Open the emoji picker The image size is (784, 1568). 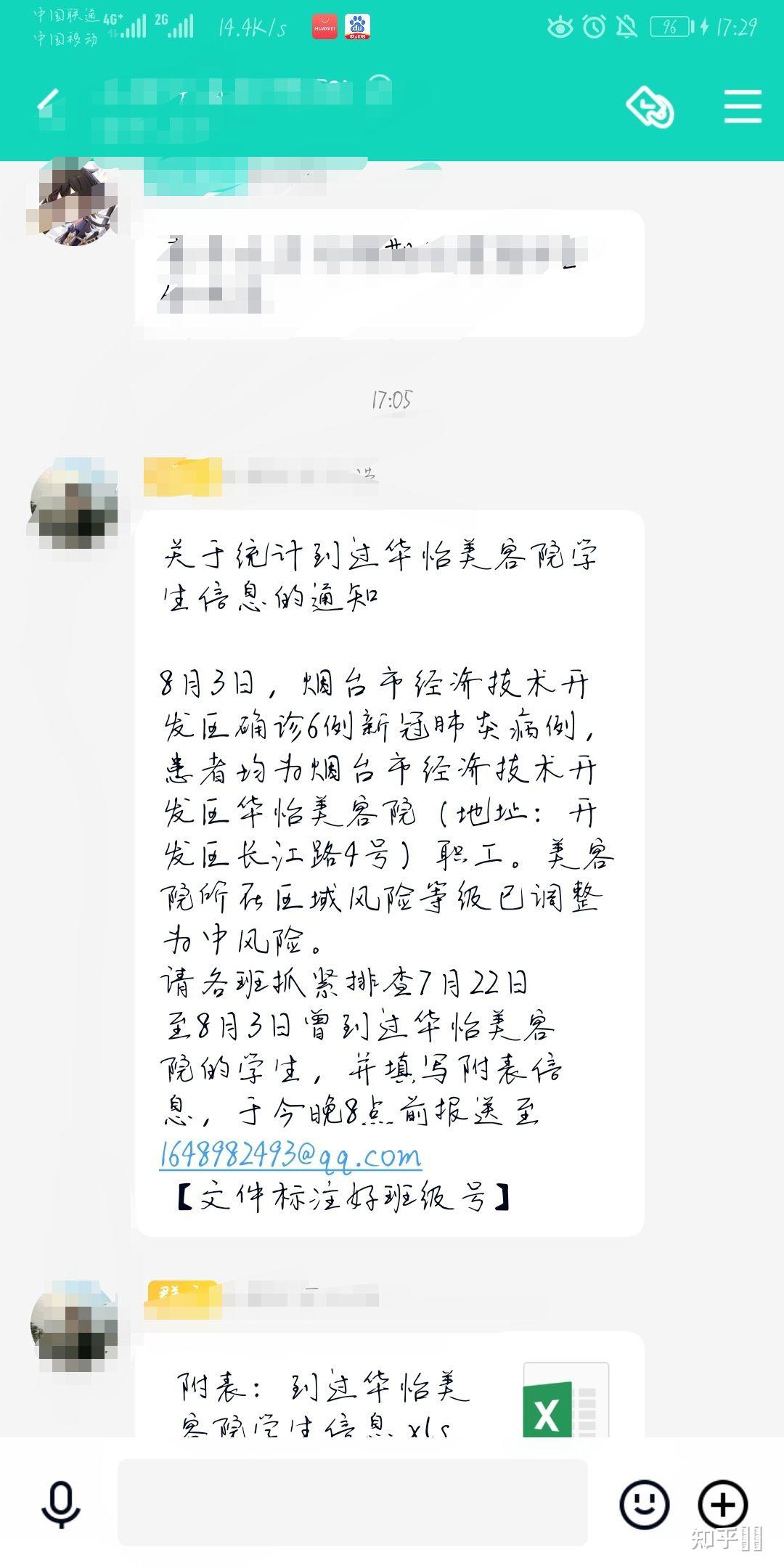coord(645,1505)
